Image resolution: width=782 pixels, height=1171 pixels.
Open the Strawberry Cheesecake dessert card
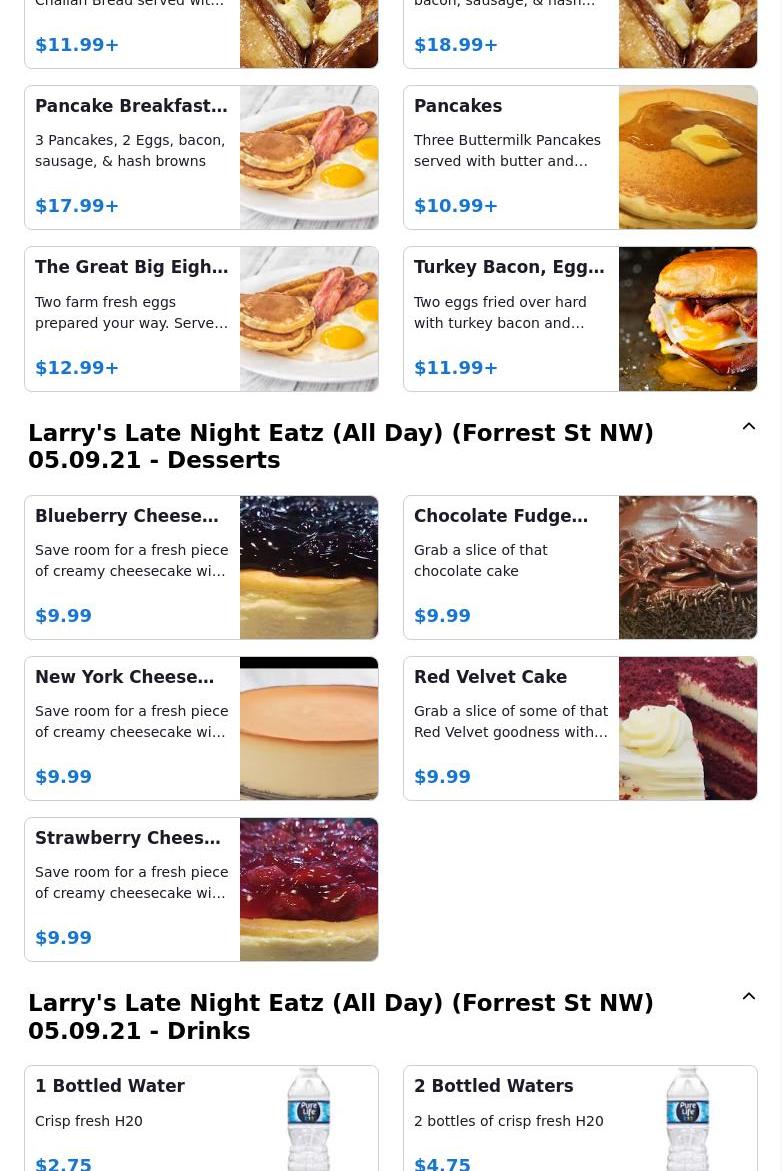(x=201, y=889)
